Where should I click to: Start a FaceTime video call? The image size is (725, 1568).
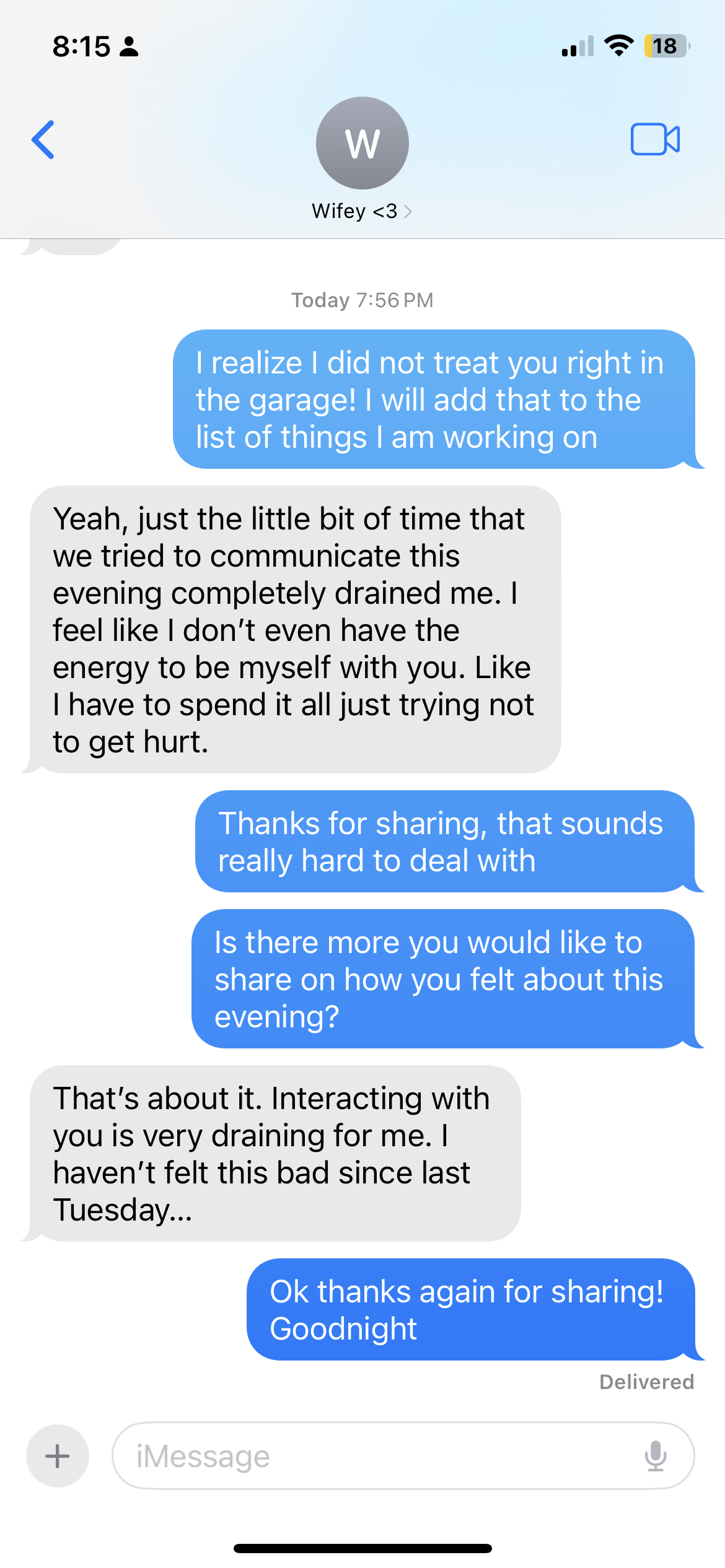pyautogui.click(x=655, y=139)
